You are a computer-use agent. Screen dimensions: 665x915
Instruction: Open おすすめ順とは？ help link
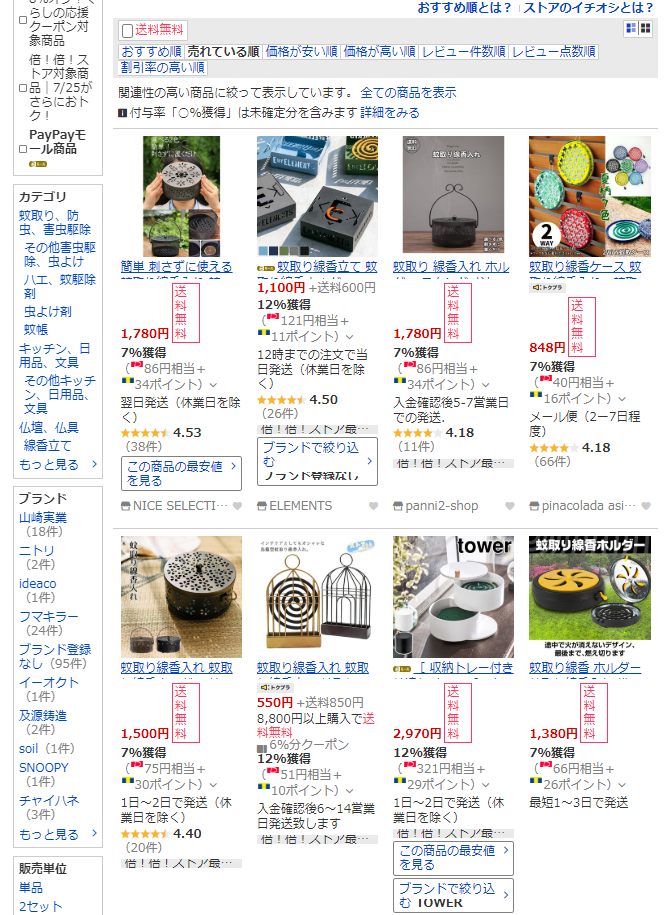464,8
